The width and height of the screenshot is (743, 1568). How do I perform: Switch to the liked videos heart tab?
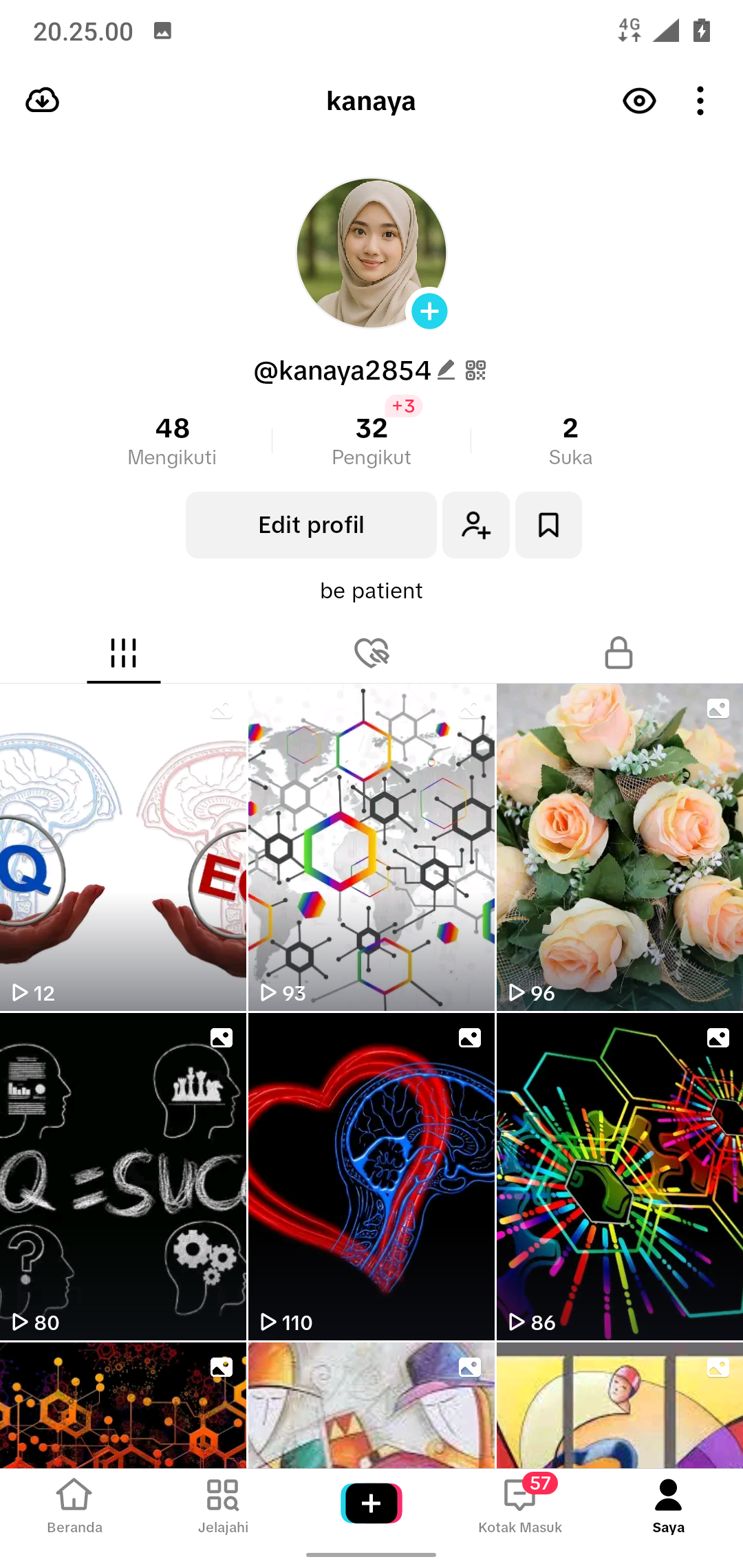(x=371, y=653)
